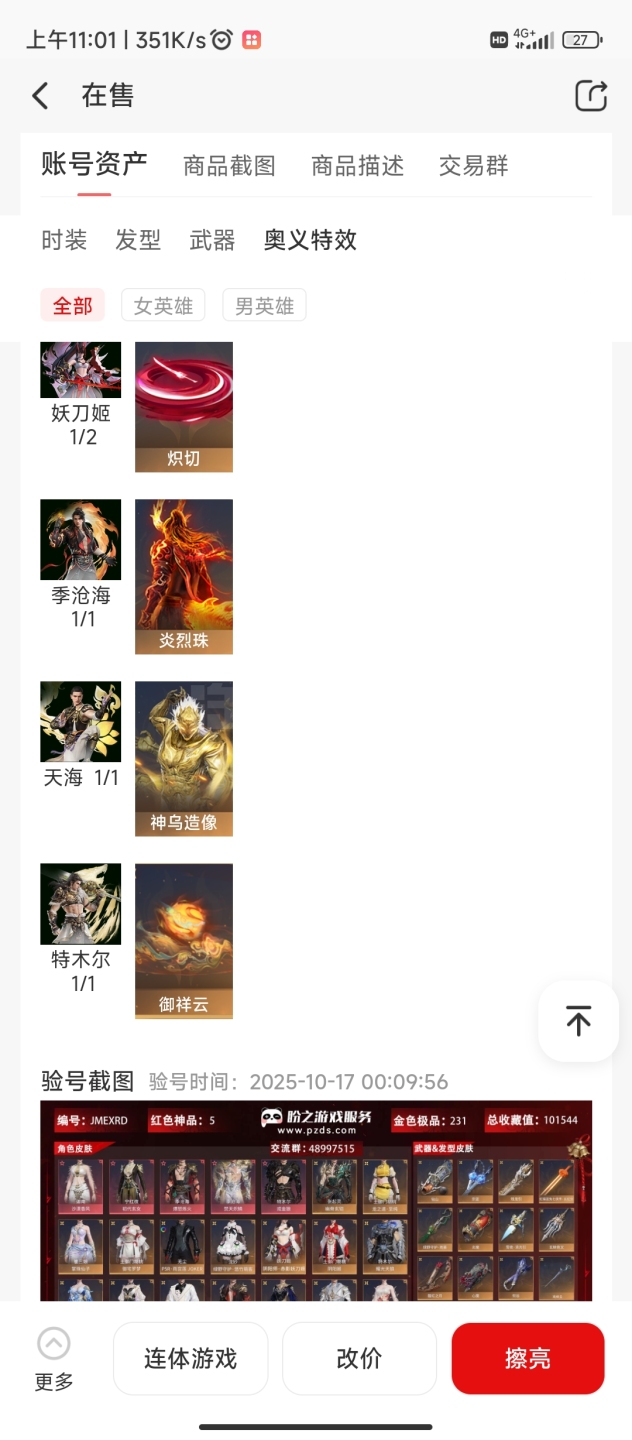The width and height of the screenshot is (632, 1440).
Task: Tap the 改价 button
Action: point(359,1359)
